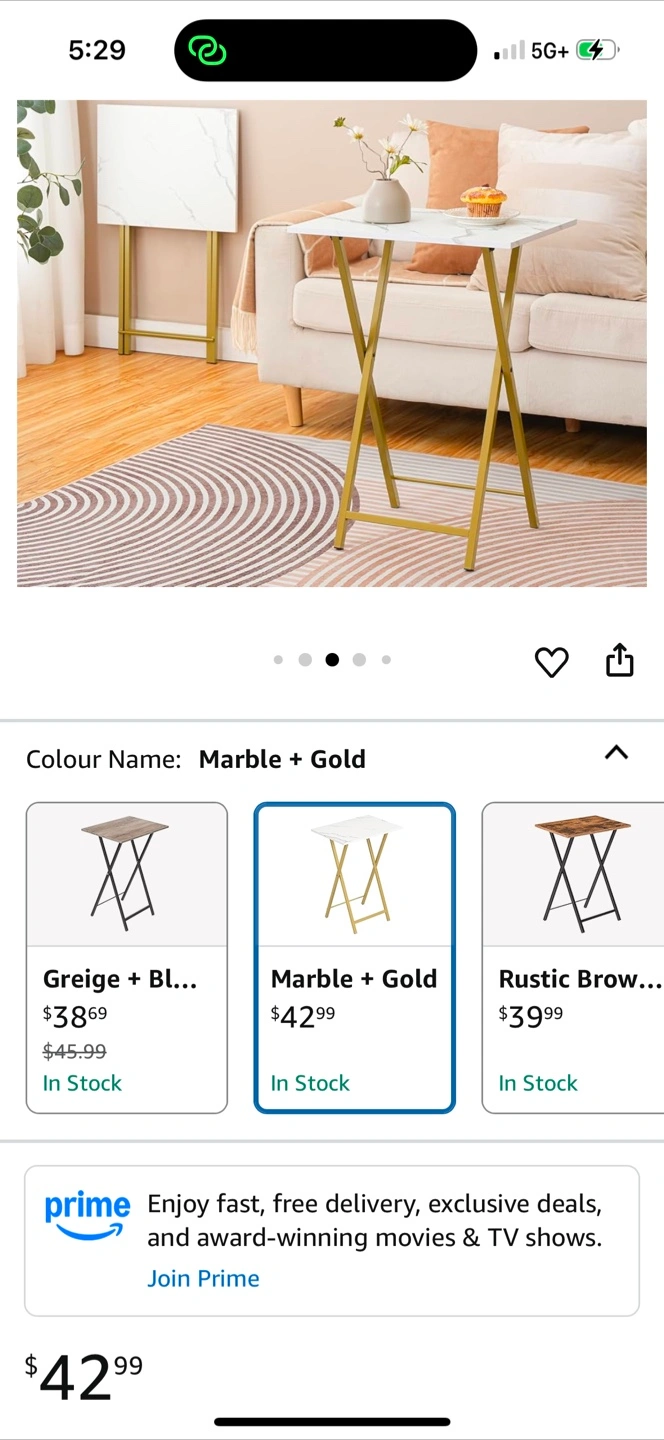This screenshot has height=1440, width=664.
Task: Add this table to the wish list
Action: point(551,662)
